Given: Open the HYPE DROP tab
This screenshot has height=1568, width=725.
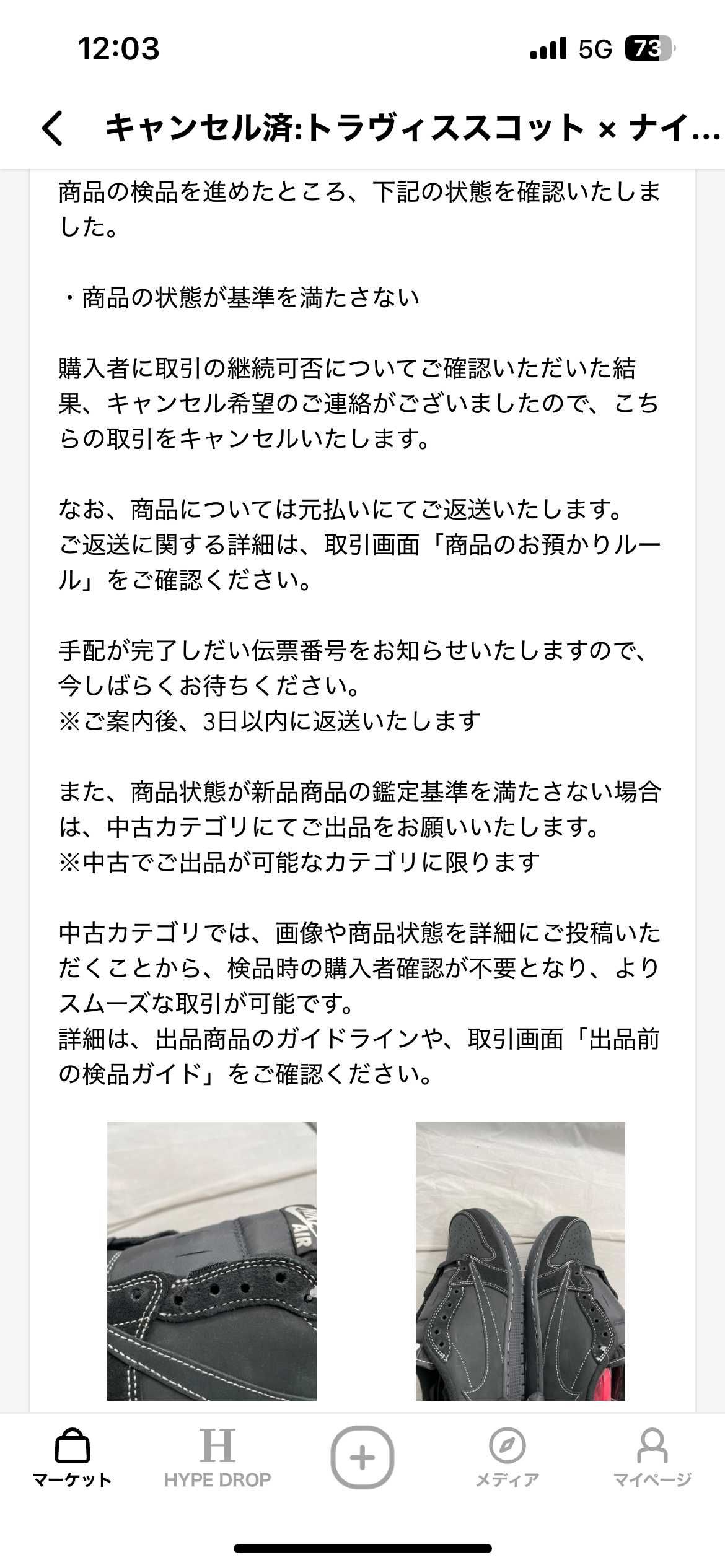Looking at the screenshot, I should [217, 1458].
